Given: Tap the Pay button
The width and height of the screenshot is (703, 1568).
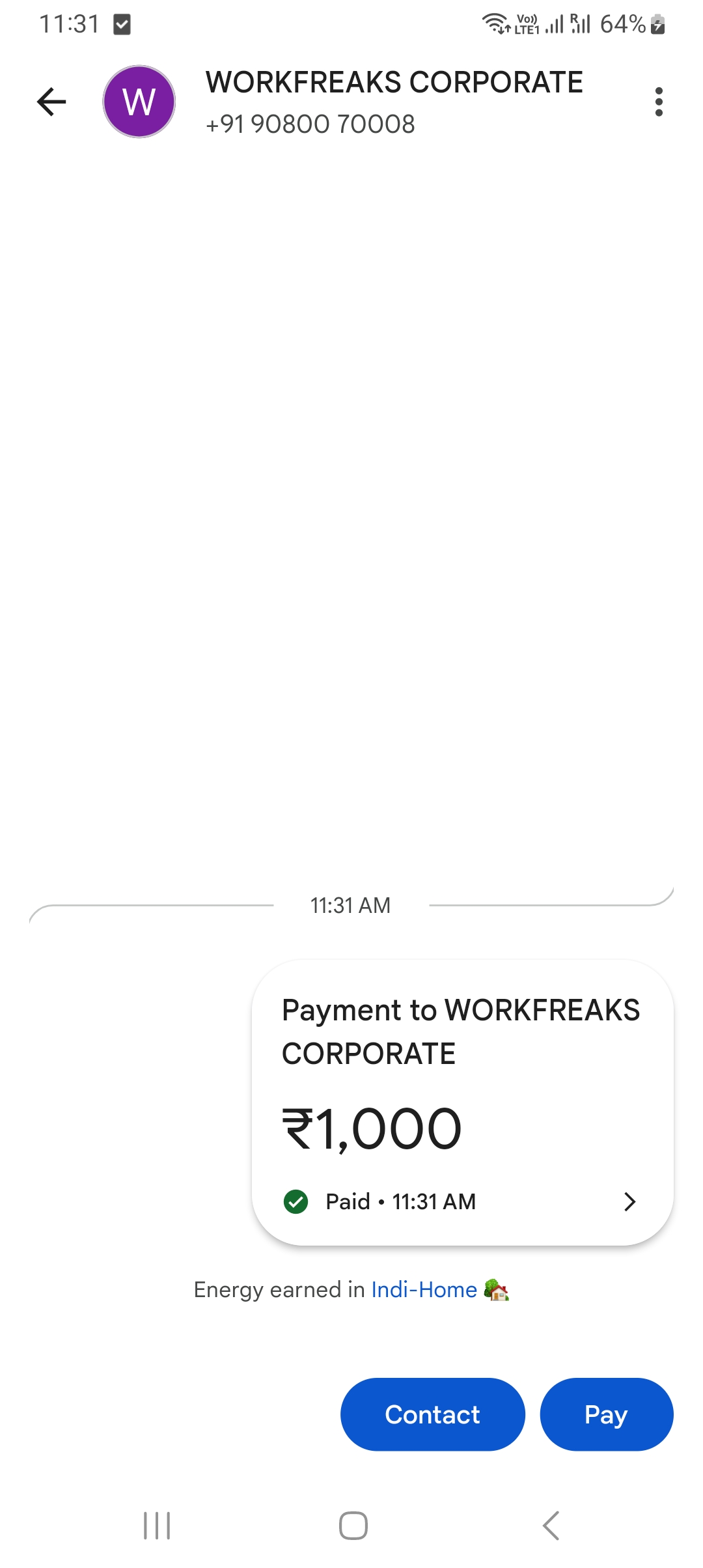Looking at the screenshot, I should pyautogui.click(x=606, y=1414).
